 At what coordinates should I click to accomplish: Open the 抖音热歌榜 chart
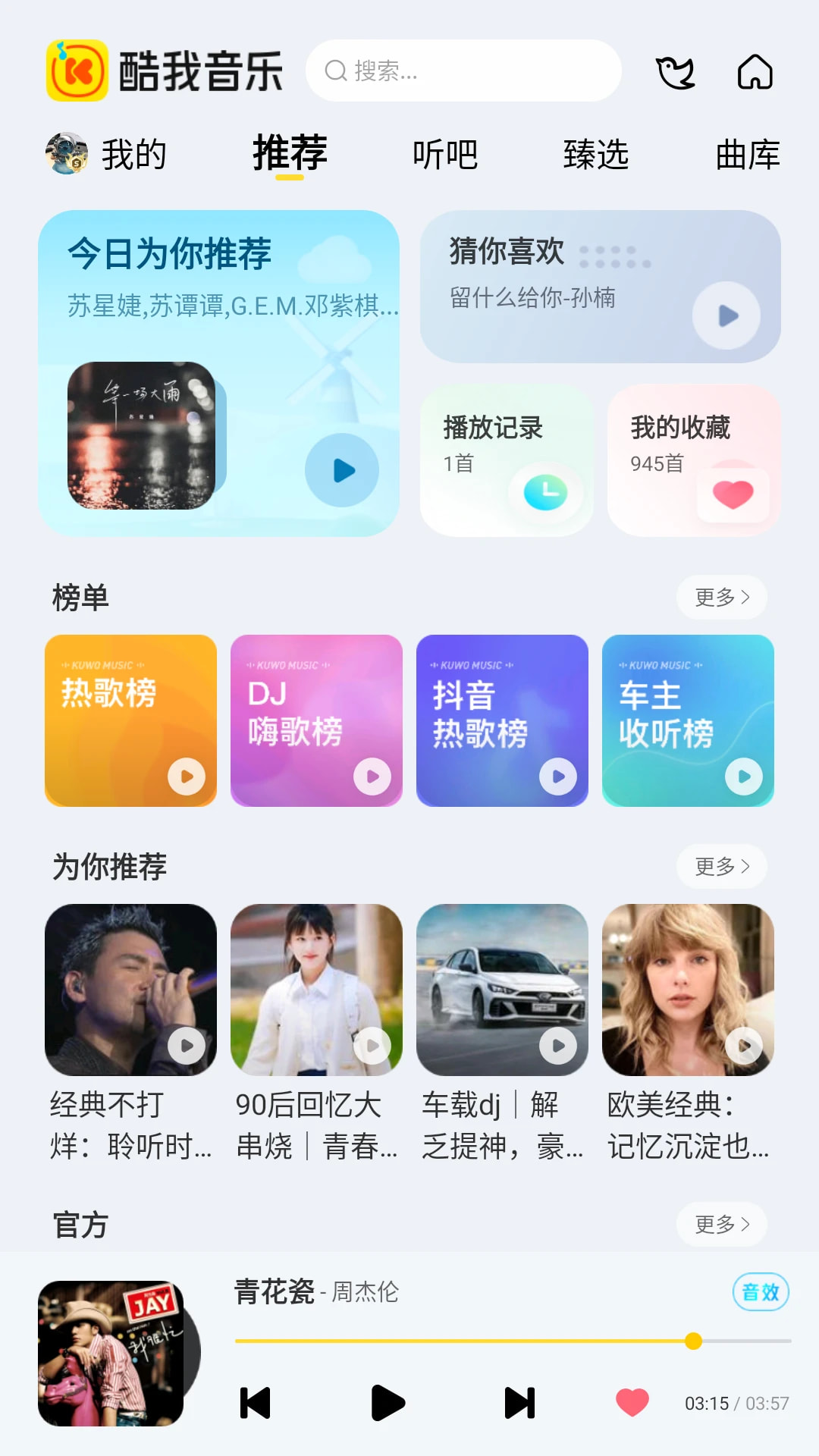point(502,720)
